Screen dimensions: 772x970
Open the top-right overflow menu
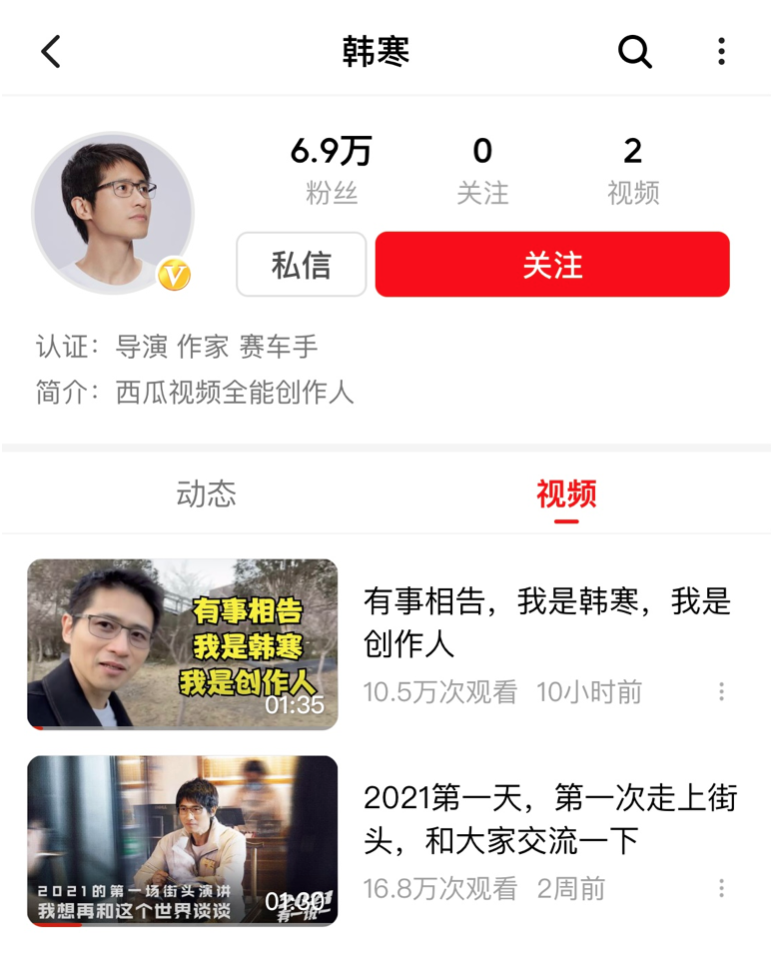coord(721,52)
